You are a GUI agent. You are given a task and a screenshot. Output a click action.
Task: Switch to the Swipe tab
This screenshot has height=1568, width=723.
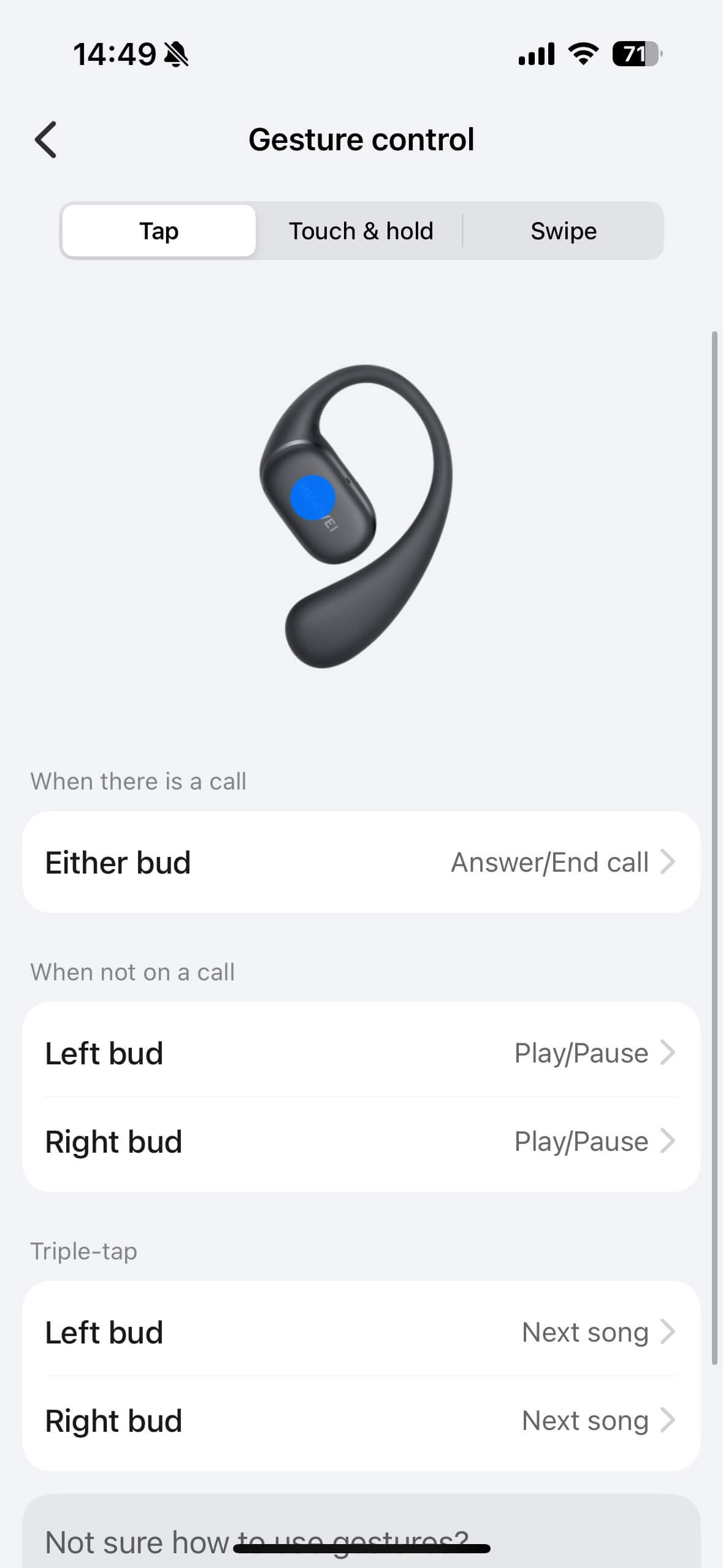563,231
